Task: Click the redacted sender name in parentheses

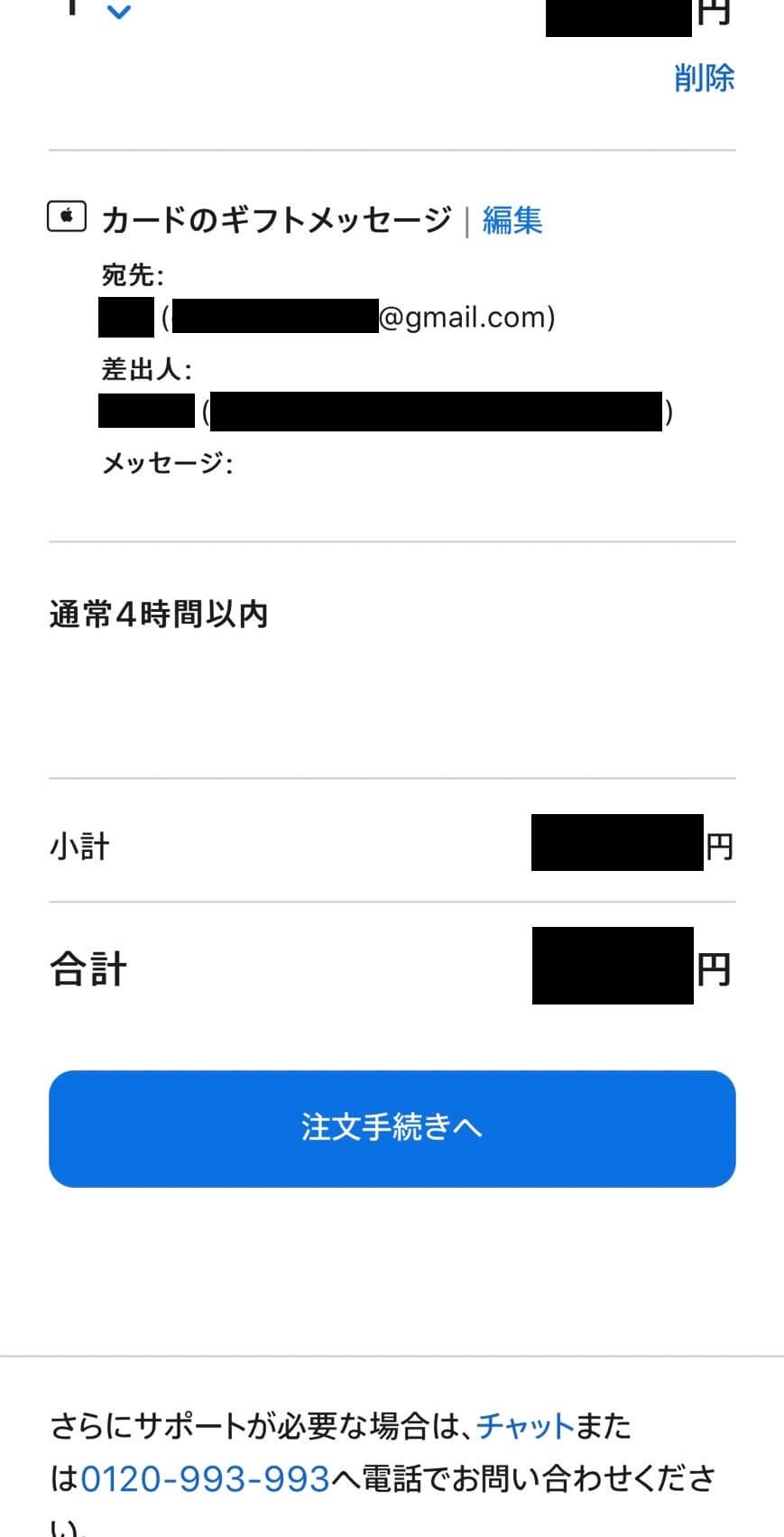Action: 438,412
